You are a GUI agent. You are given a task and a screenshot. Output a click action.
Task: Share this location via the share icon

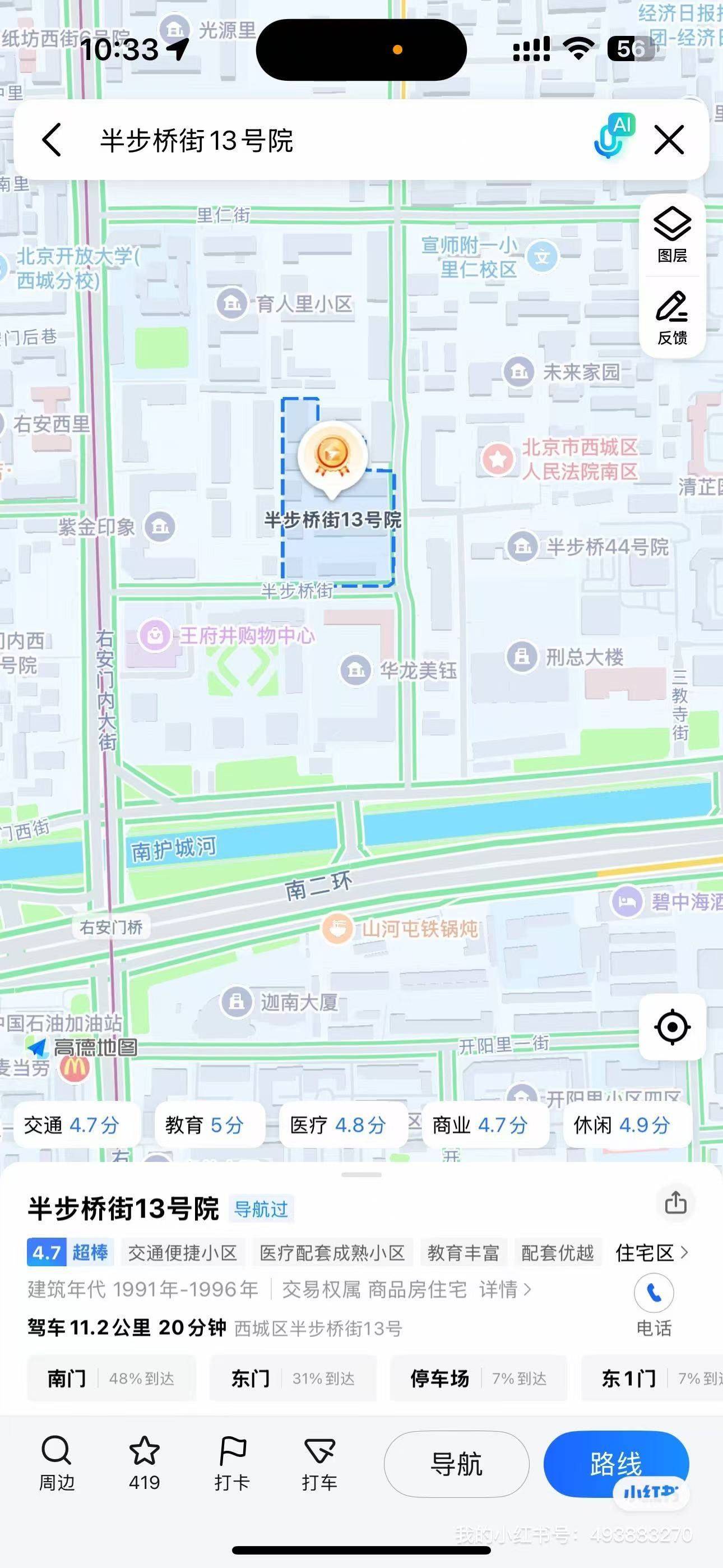pos(675,1203)
